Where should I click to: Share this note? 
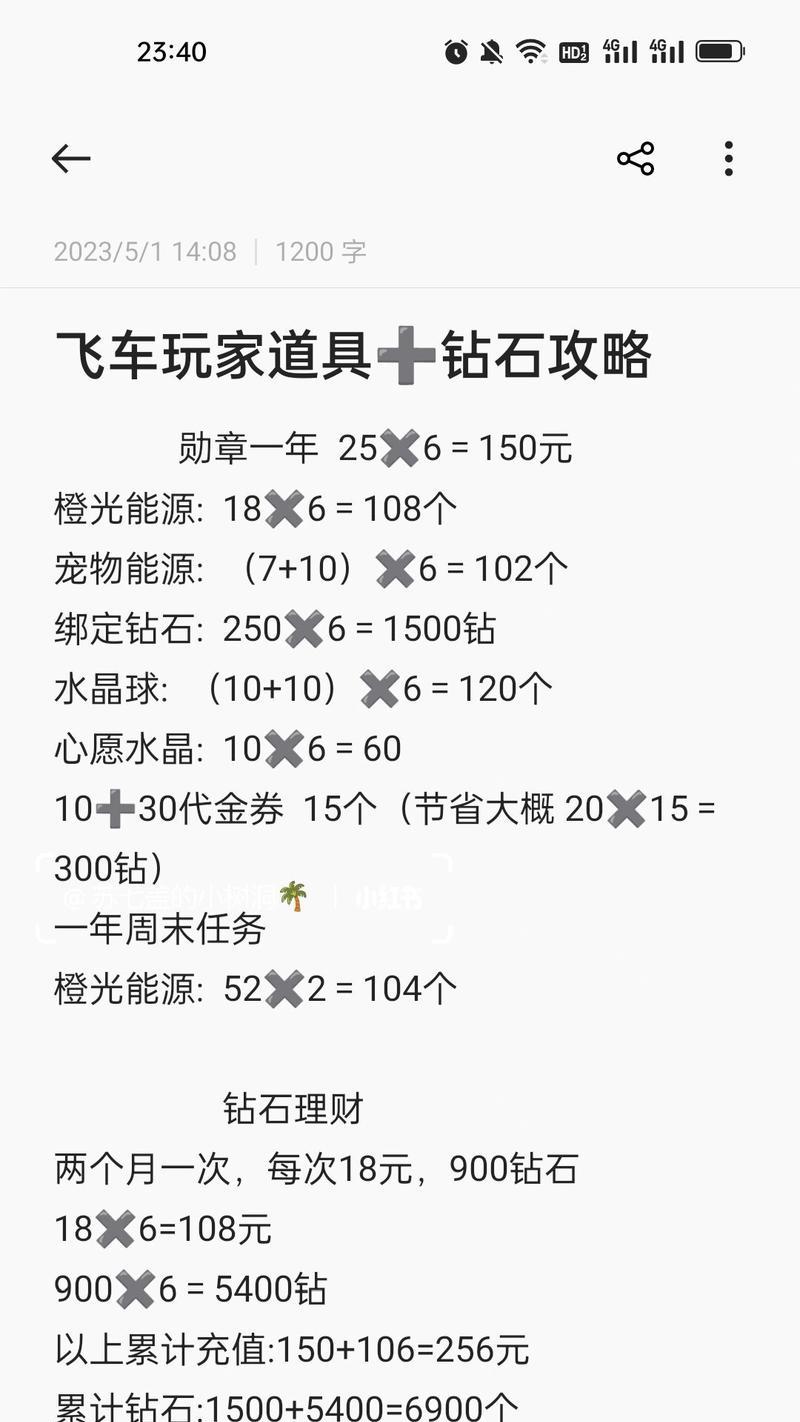pyautogui.click(x=635, y=158)
